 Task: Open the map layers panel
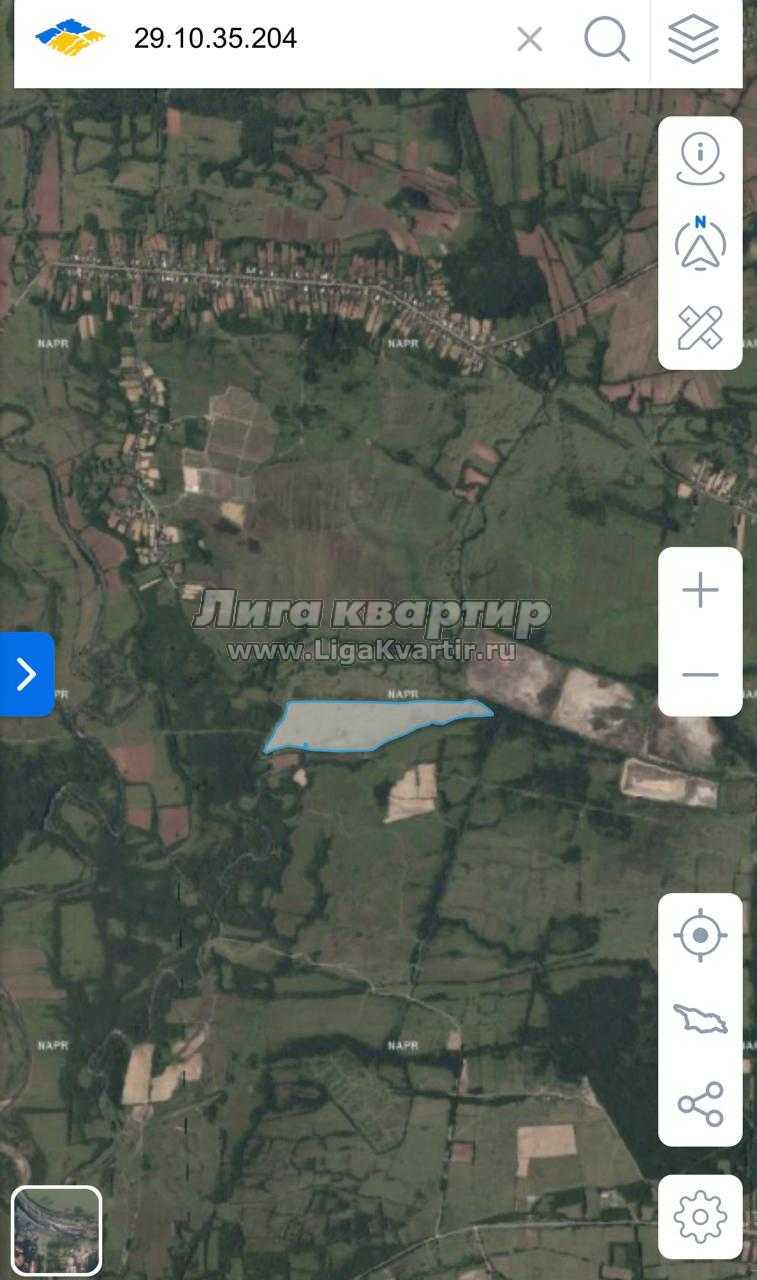(693, 39)
